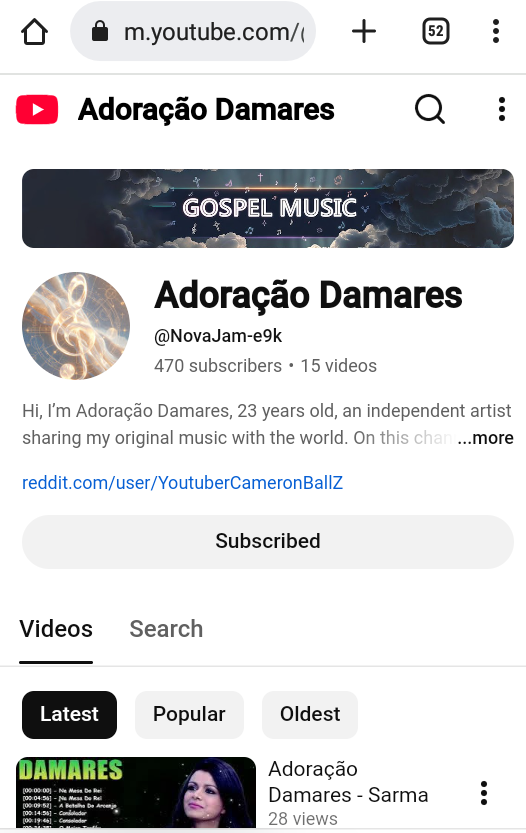Open the browser overflow menu
Viewport: 526px width, 833px height.
pyautogui.click(x=496, y=31)
